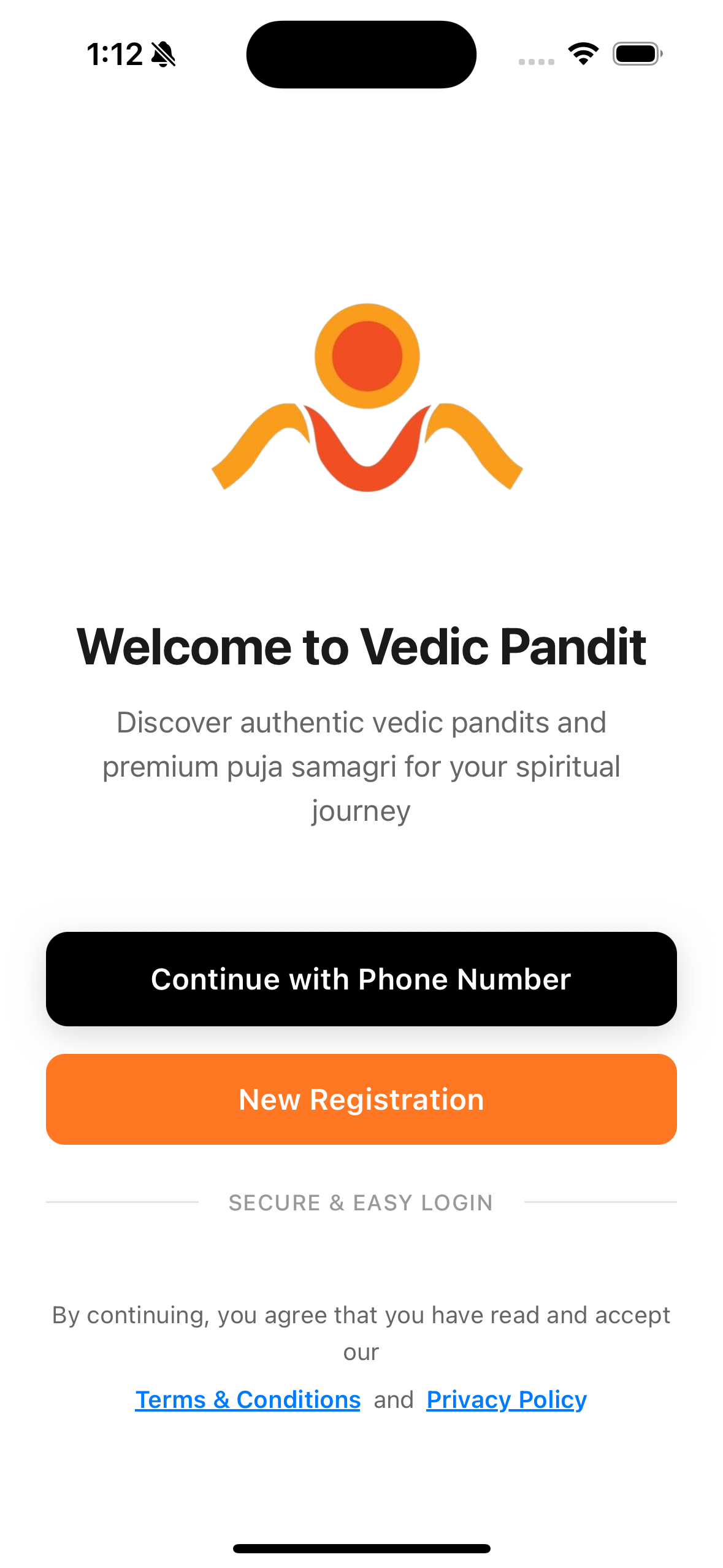Open the Terms & Conditions link
Viewport: 723px width, 1568px height.
248,1399
